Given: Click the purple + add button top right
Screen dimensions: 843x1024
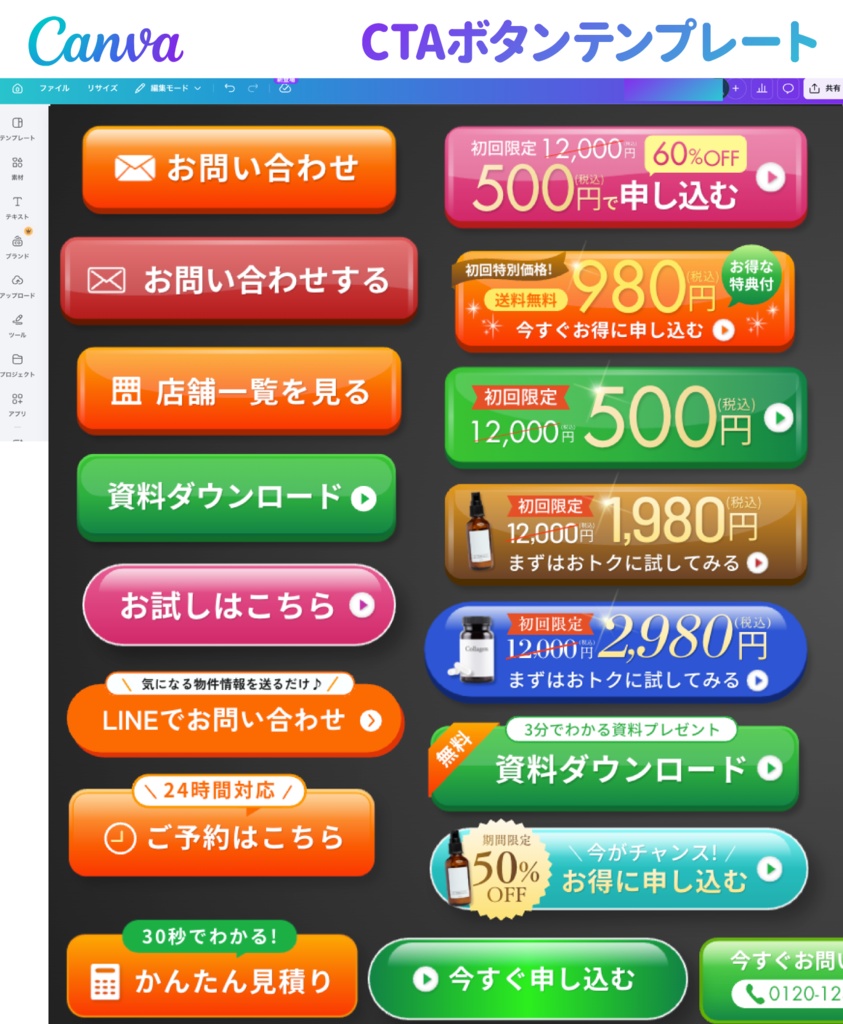Looking at the screenshot, I should pos(735,88).
